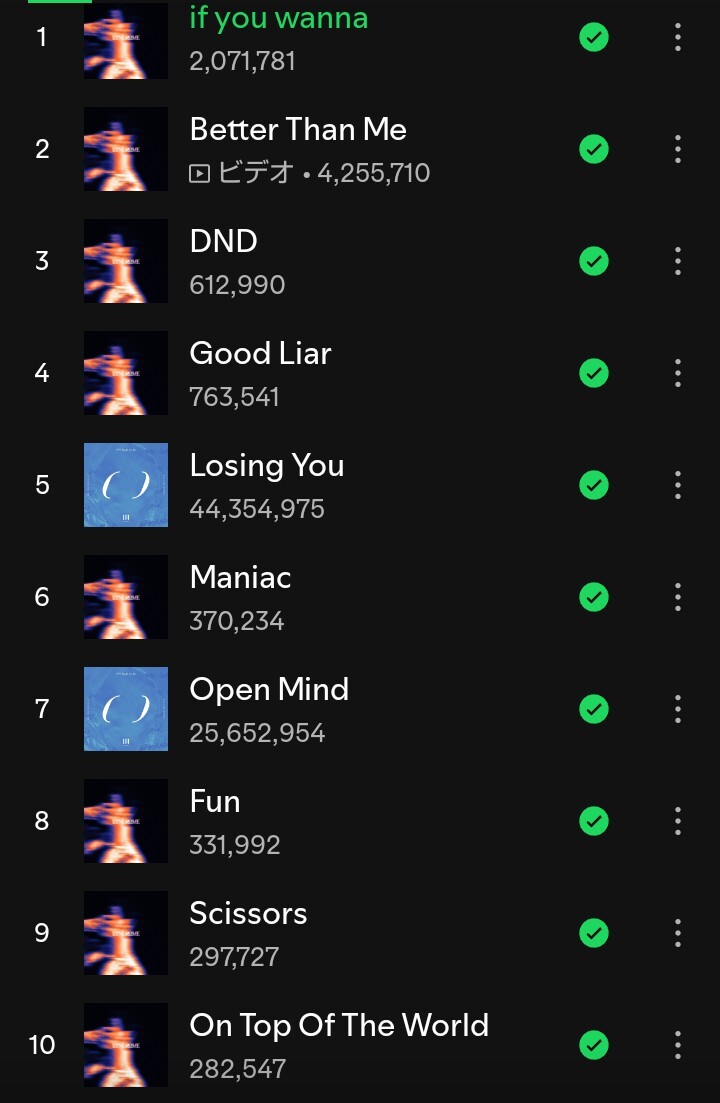Open more options for if you wanna

tap(678, 38)
